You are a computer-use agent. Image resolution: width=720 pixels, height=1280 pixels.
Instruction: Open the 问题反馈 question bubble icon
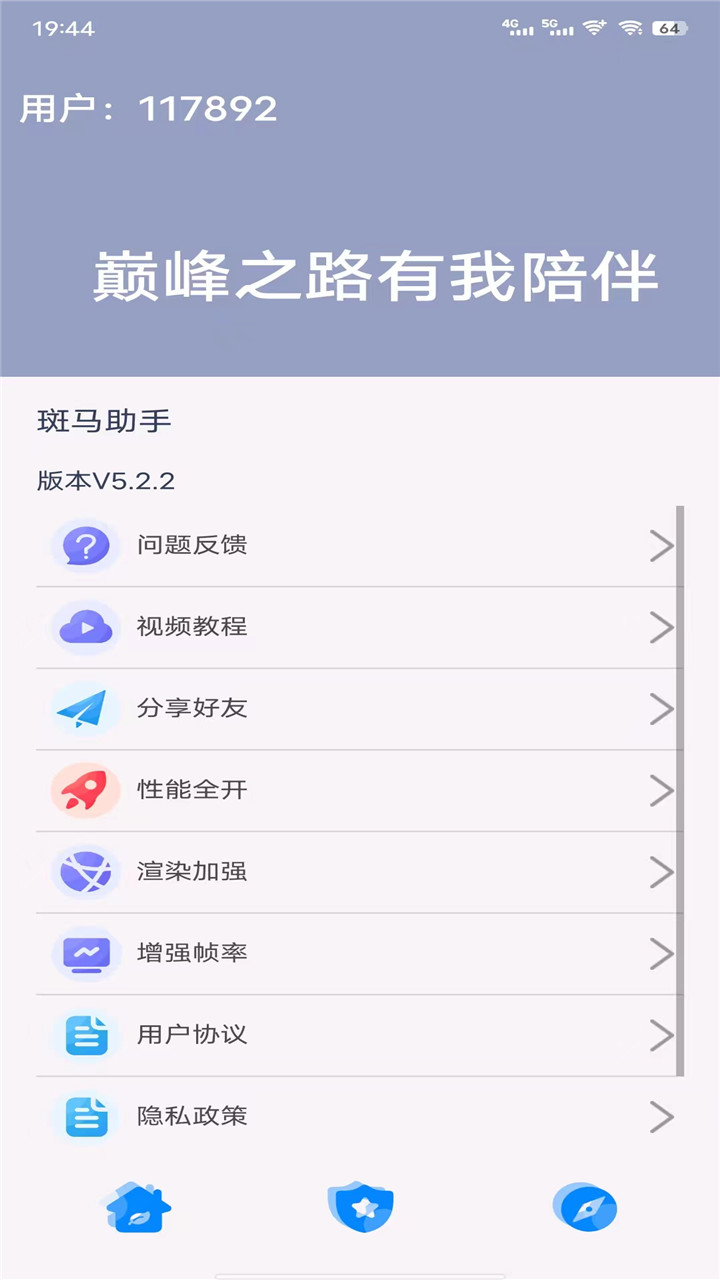pos(86,545)
